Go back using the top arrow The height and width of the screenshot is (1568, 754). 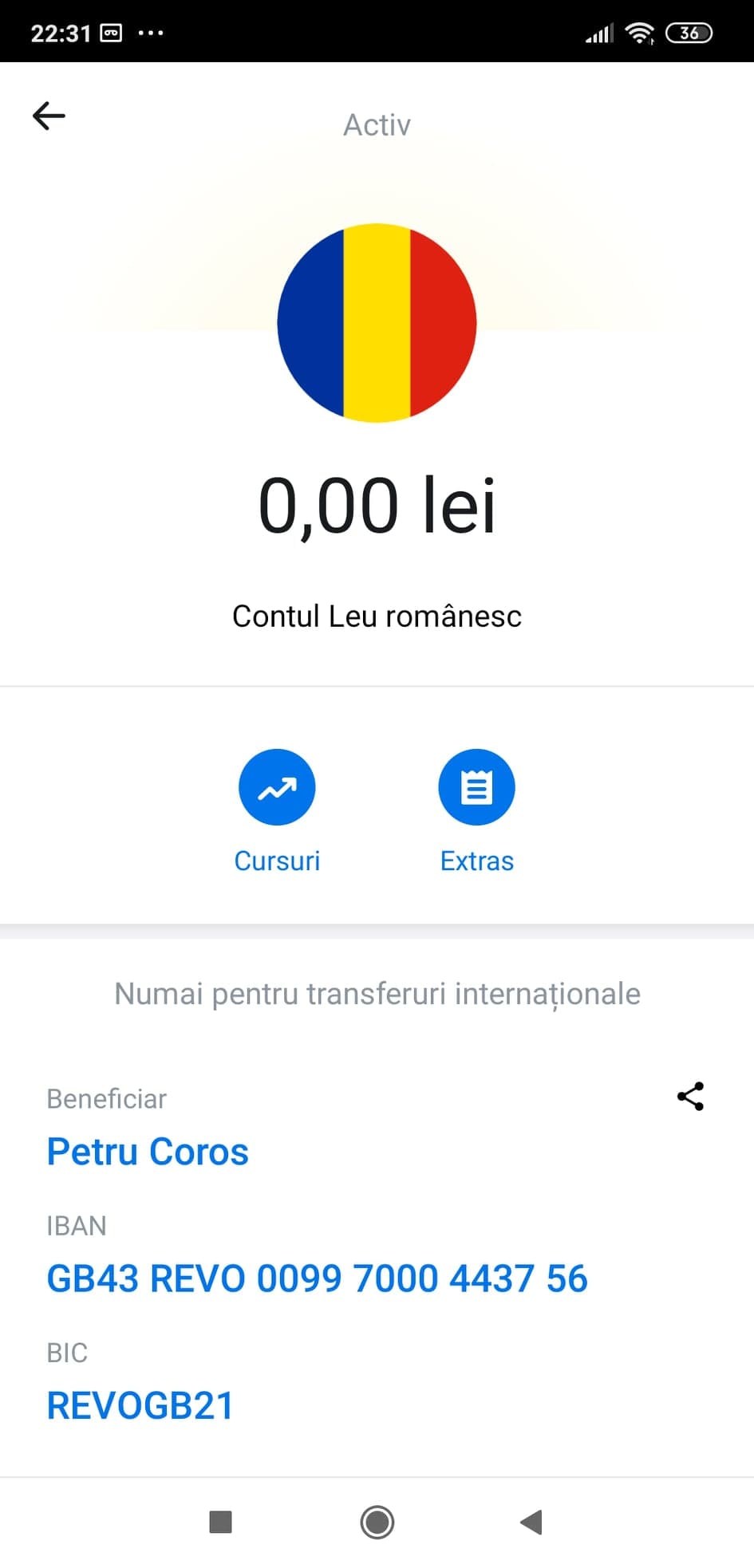pos(49,116)
